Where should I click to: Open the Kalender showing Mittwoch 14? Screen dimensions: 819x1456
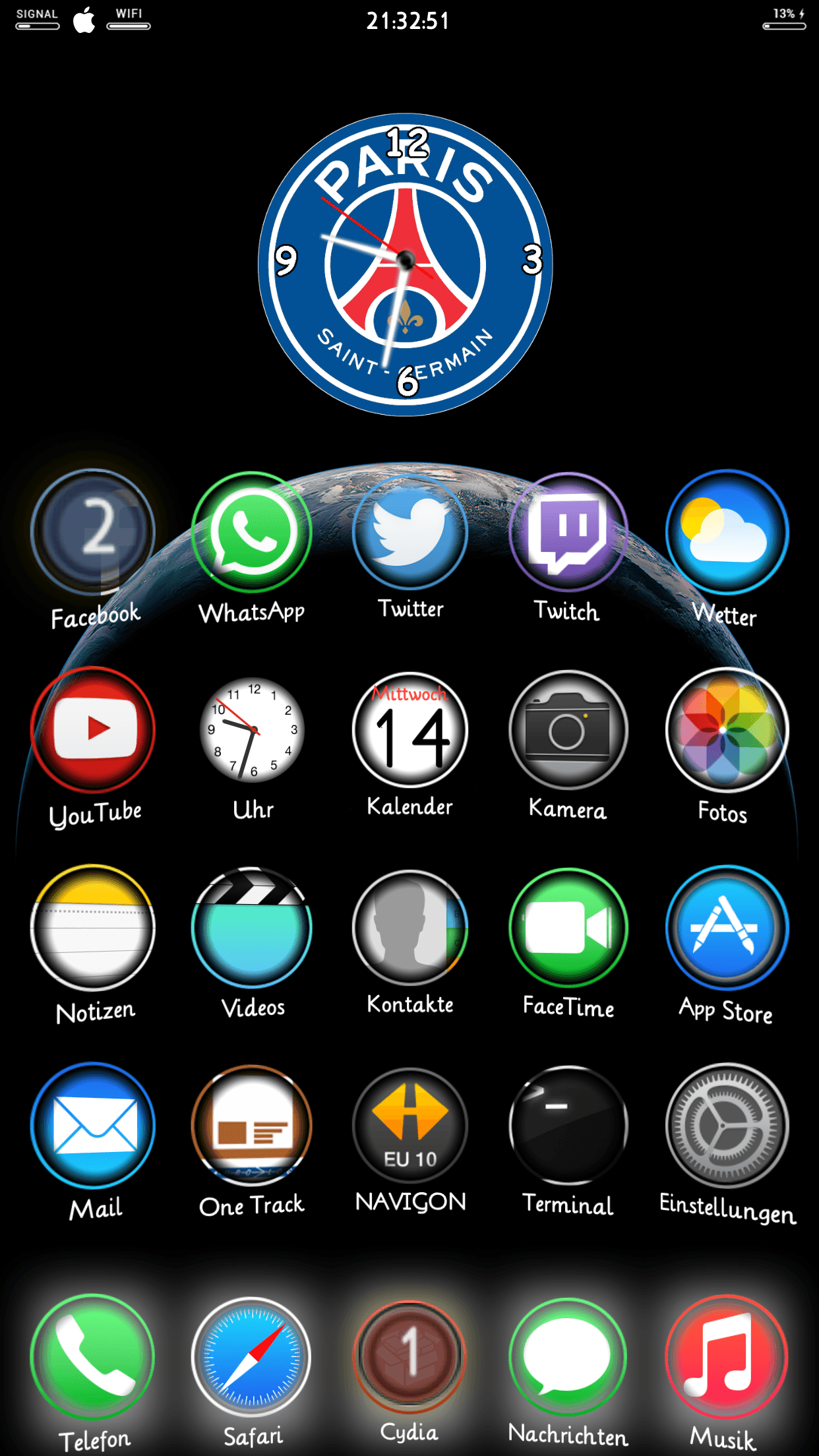click(x=409, y=730)
